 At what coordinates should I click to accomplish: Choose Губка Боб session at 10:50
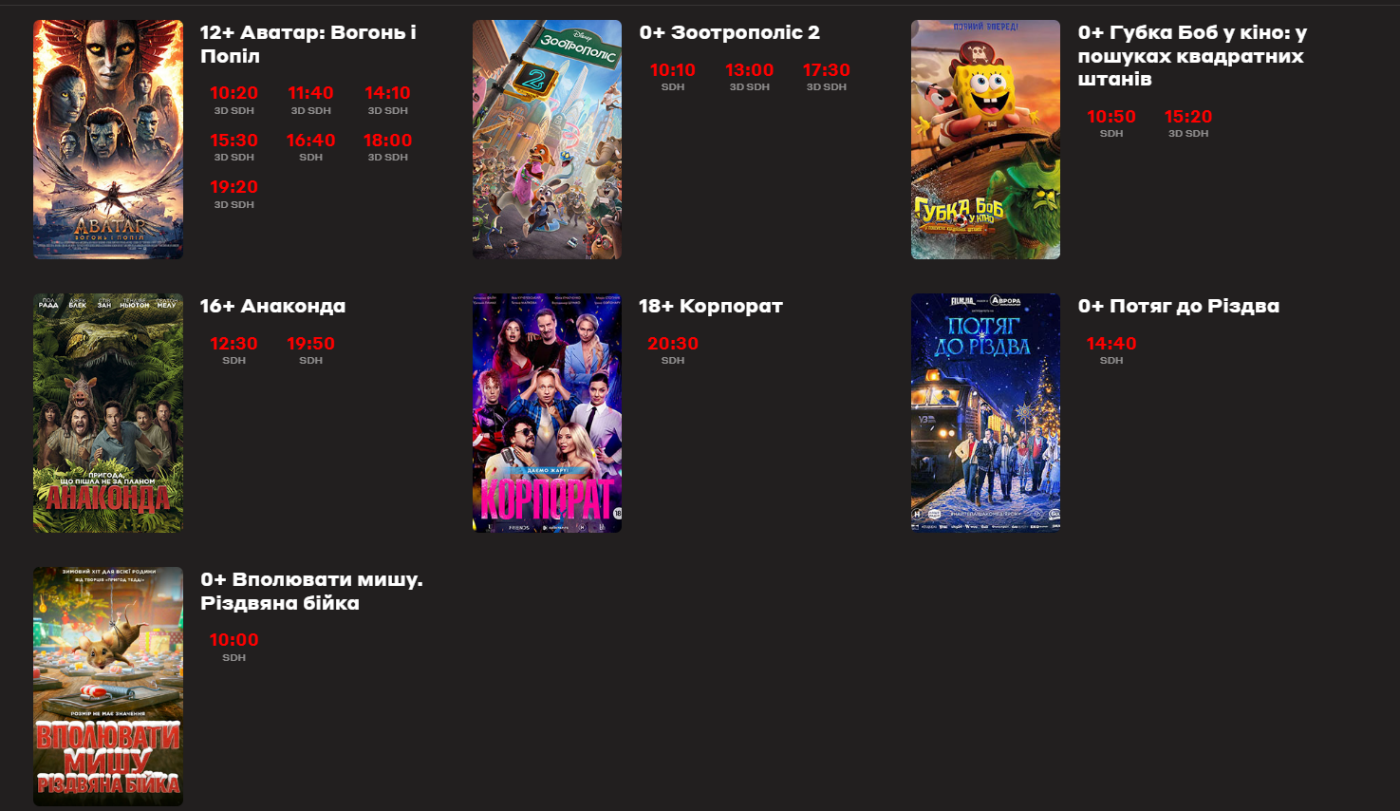(x=1111, y=117)
